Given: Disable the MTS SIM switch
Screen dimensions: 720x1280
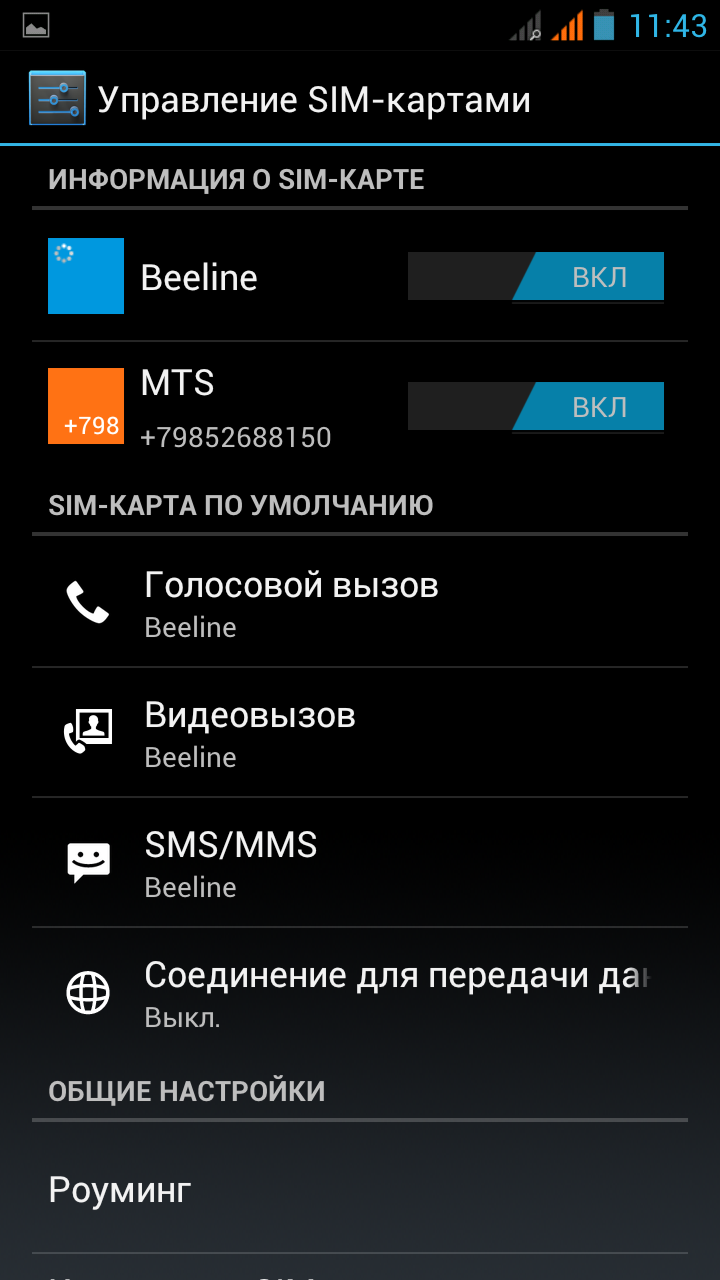Looking at the screenshot, I should pos(536,407).
